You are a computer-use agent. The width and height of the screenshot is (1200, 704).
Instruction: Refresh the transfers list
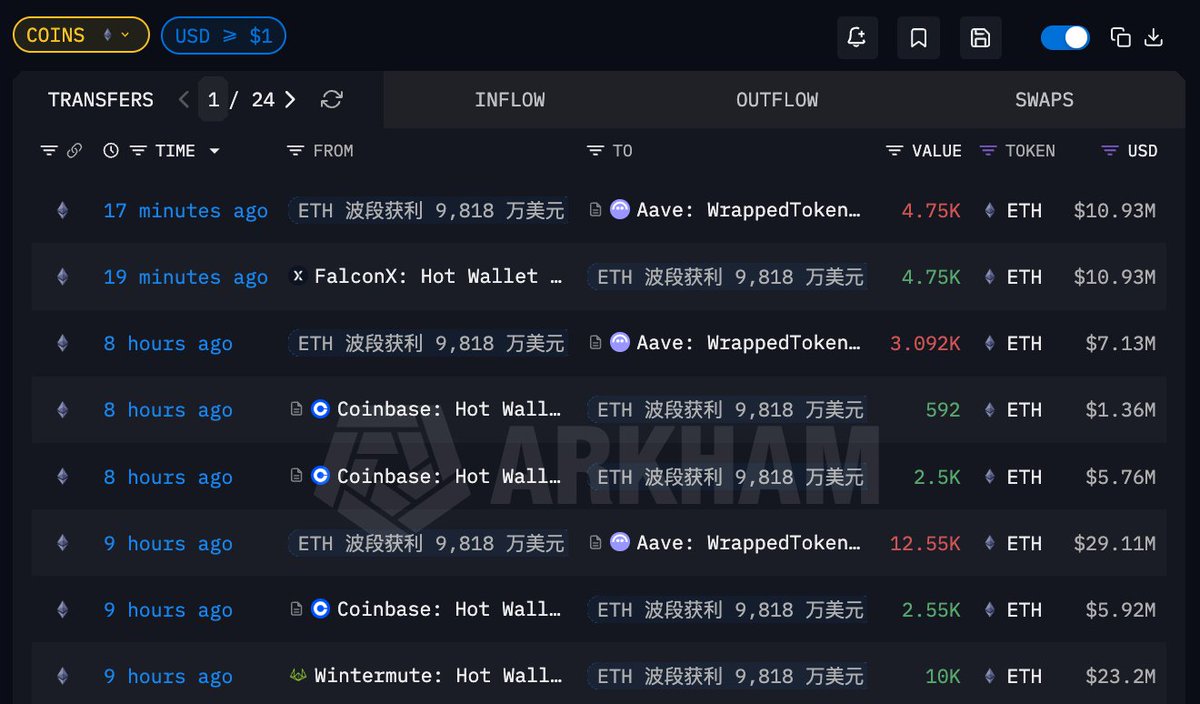332,99
